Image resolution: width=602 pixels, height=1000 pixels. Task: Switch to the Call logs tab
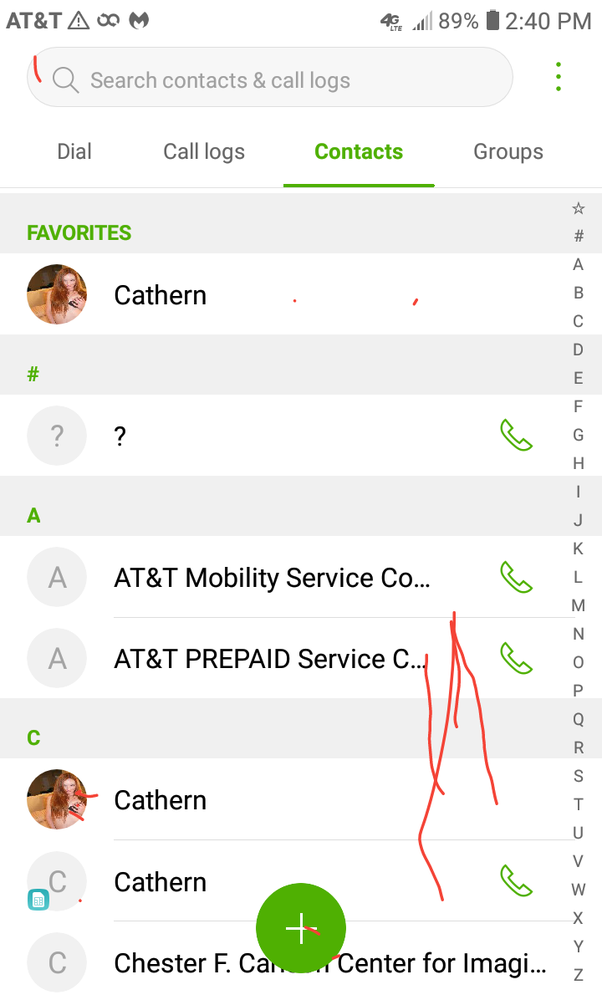click(x=204, y=152)
